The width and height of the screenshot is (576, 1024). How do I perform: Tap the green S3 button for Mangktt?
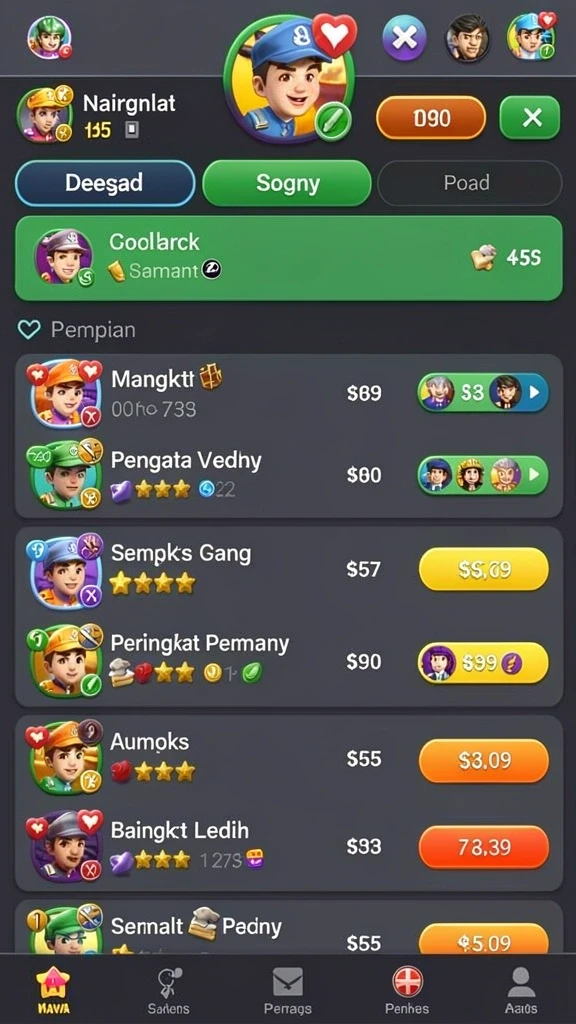point(483,392)
